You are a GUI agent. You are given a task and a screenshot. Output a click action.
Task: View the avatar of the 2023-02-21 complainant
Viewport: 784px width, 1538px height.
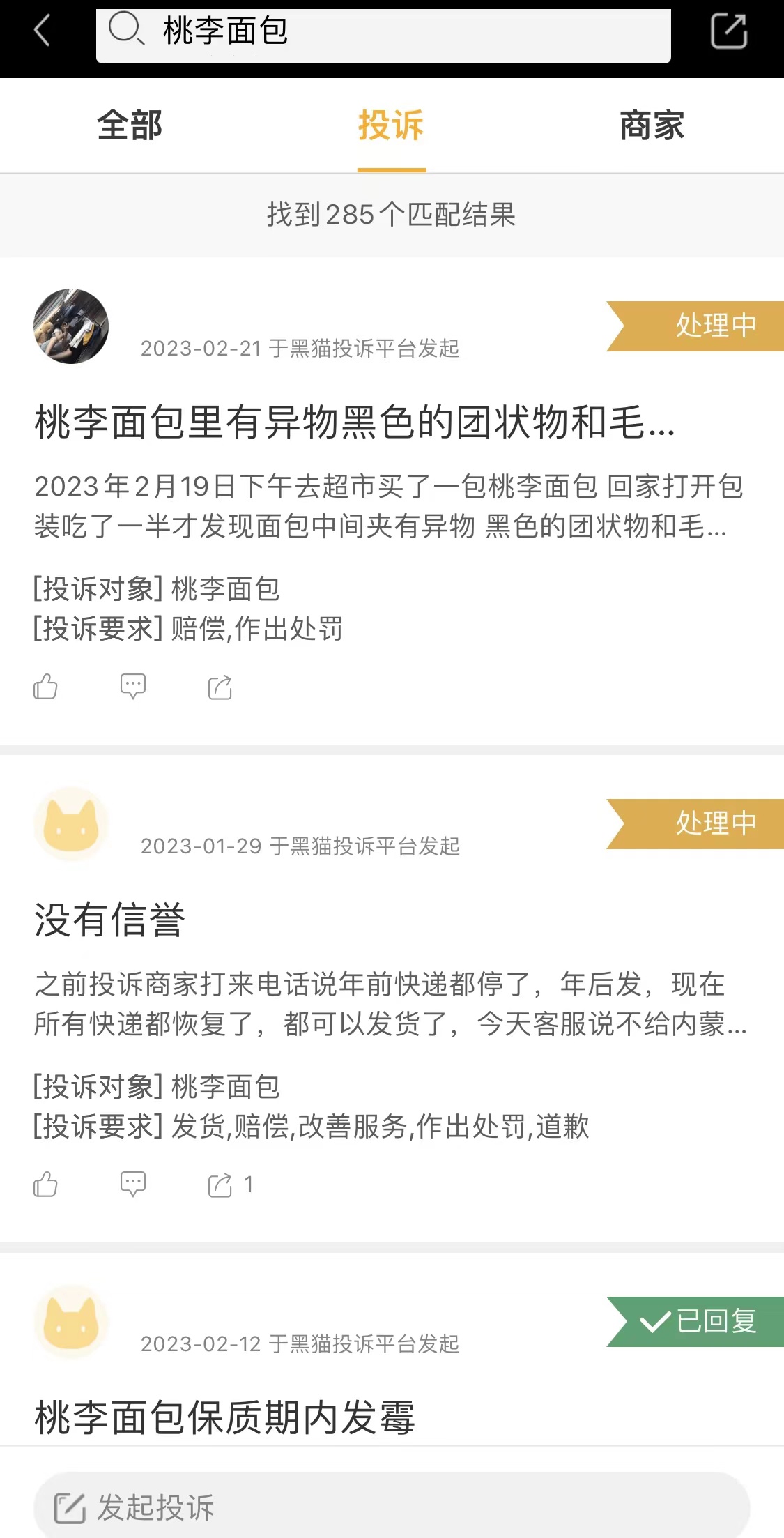pos(71,326)
